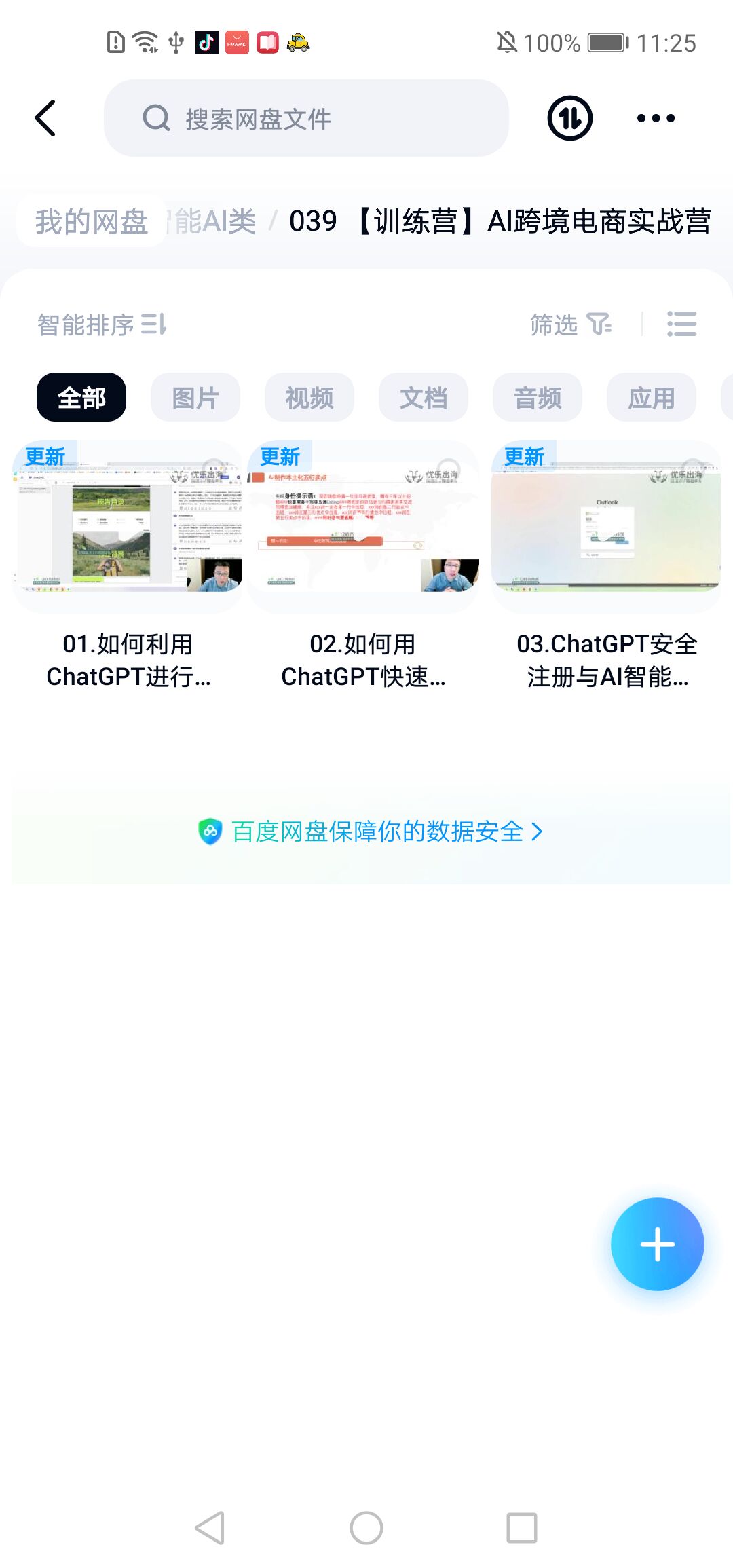Jump to 我的网盘 in the breadcrumb
The width and height of the screenshot is (733, 1568).
click(92, 221)
